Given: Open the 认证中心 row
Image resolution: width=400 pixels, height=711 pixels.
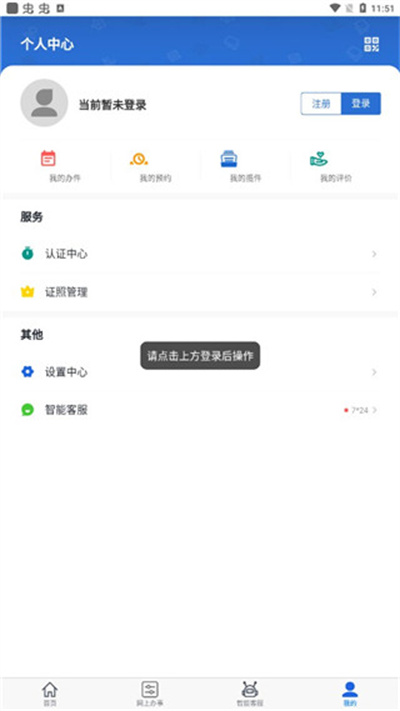Looking at the screenshot, I should (x=200, y=254).
